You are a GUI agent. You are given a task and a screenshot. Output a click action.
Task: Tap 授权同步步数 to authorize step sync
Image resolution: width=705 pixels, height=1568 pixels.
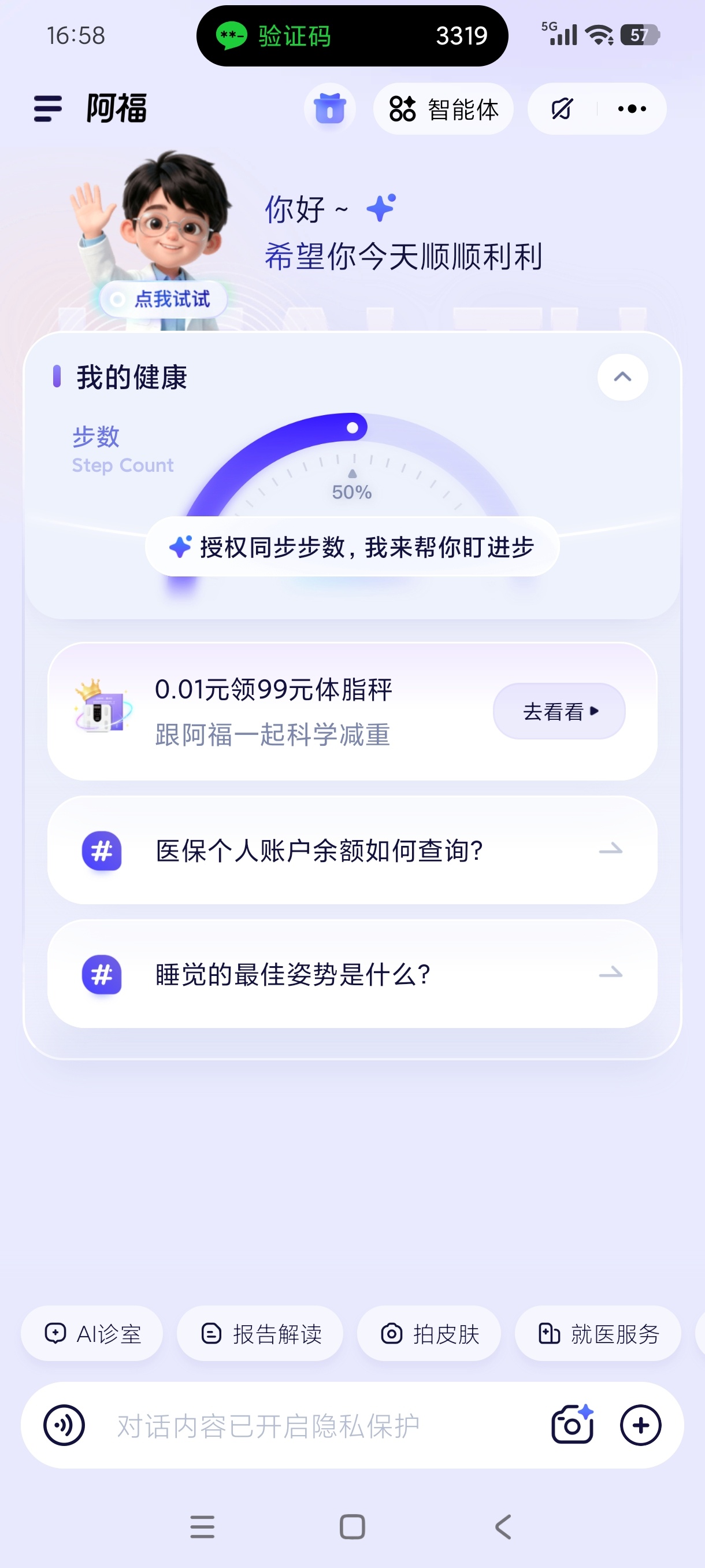(x=352, y=546)
